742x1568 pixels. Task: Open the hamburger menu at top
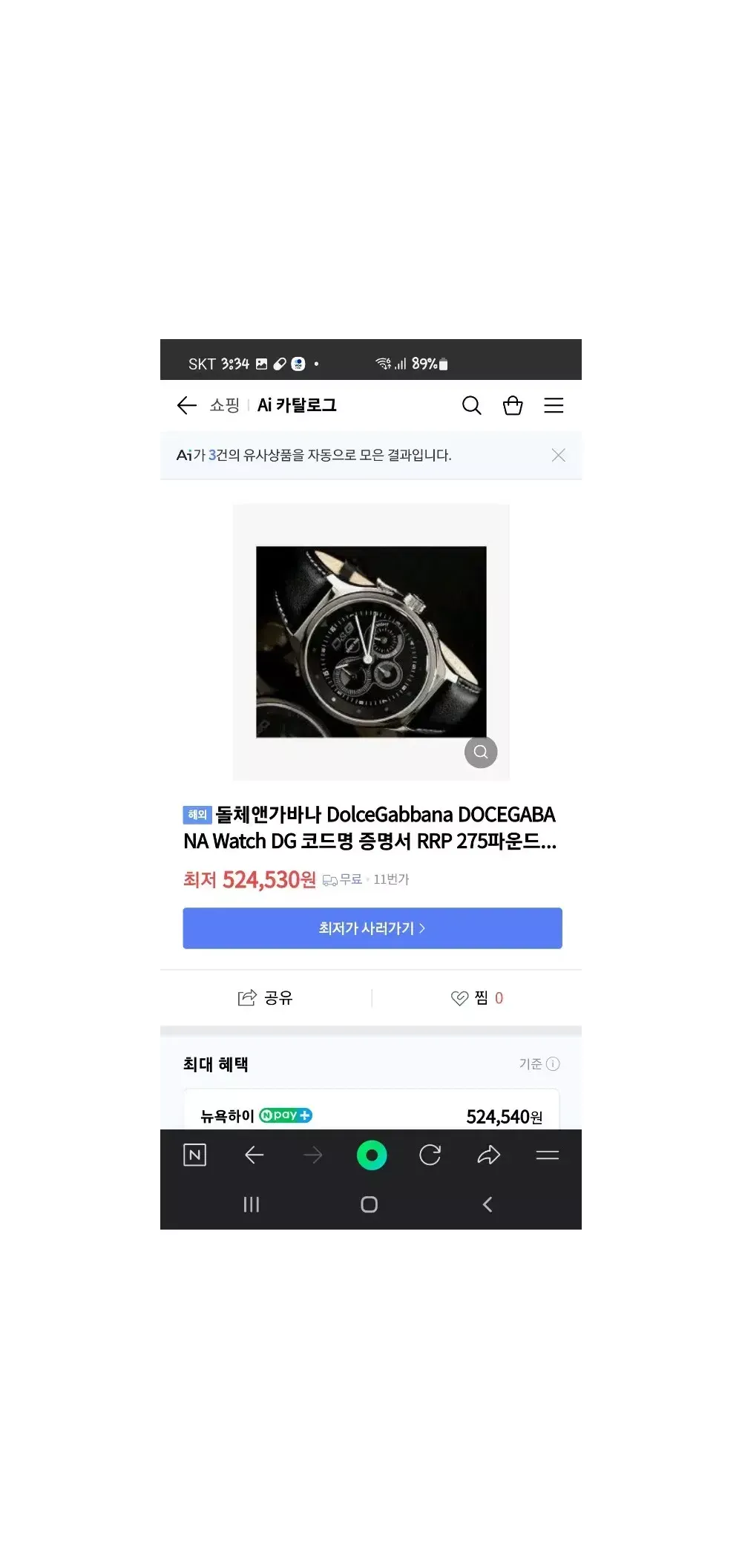[554, 405]
